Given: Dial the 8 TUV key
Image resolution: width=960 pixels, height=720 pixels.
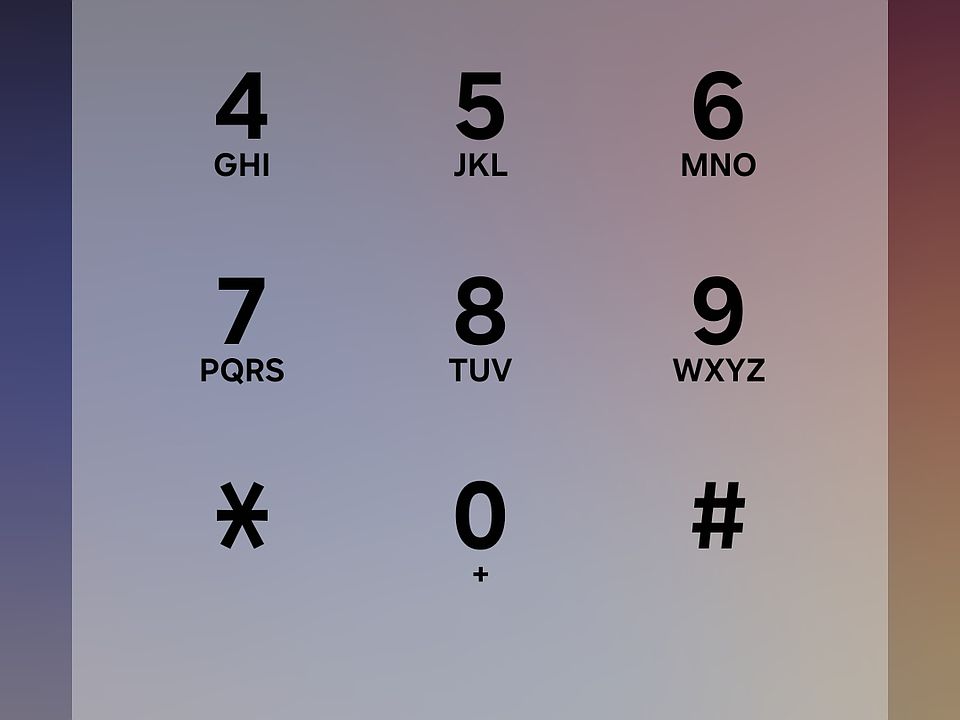Looking at the screenshot, I should [480, 330].
